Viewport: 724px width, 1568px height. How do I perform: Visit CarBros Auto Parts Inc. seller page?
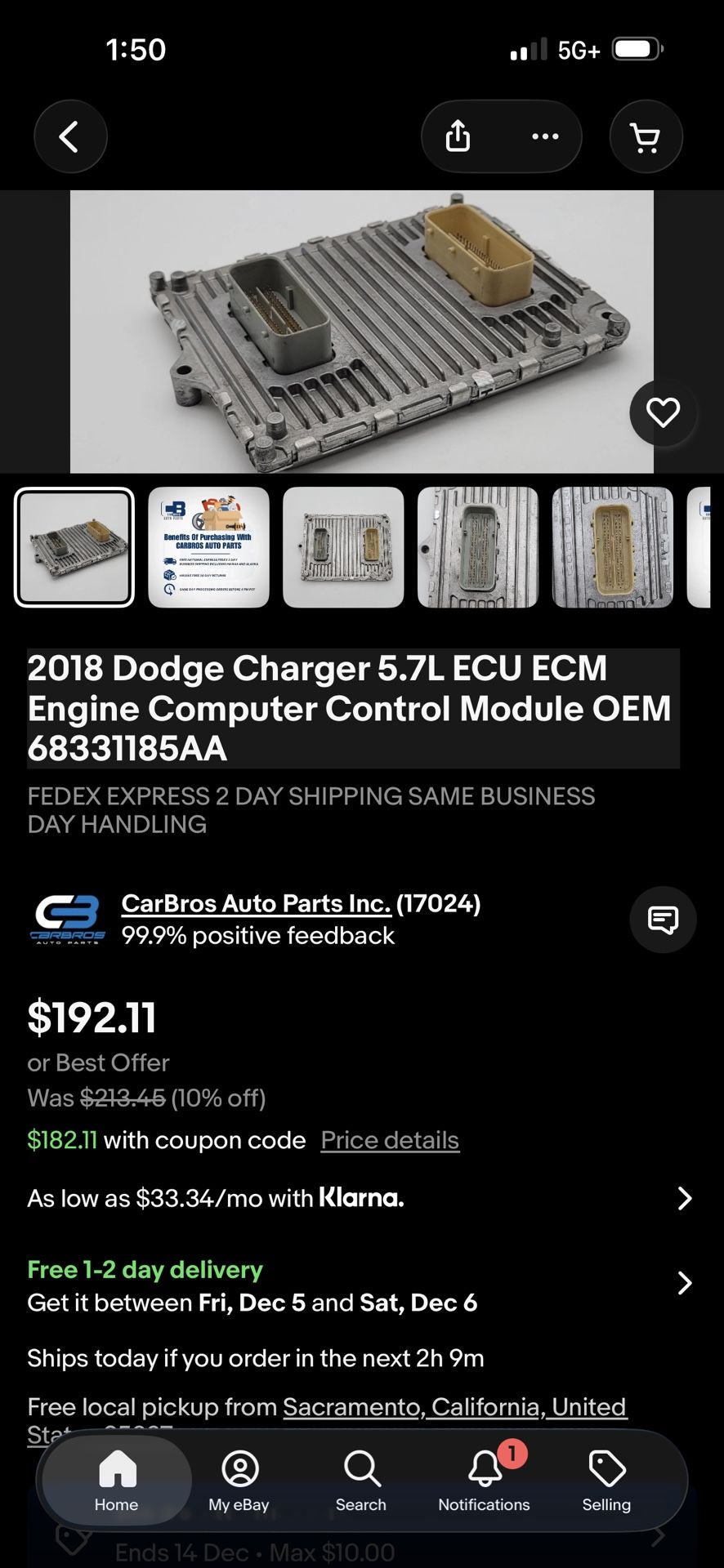coord(256,903)
